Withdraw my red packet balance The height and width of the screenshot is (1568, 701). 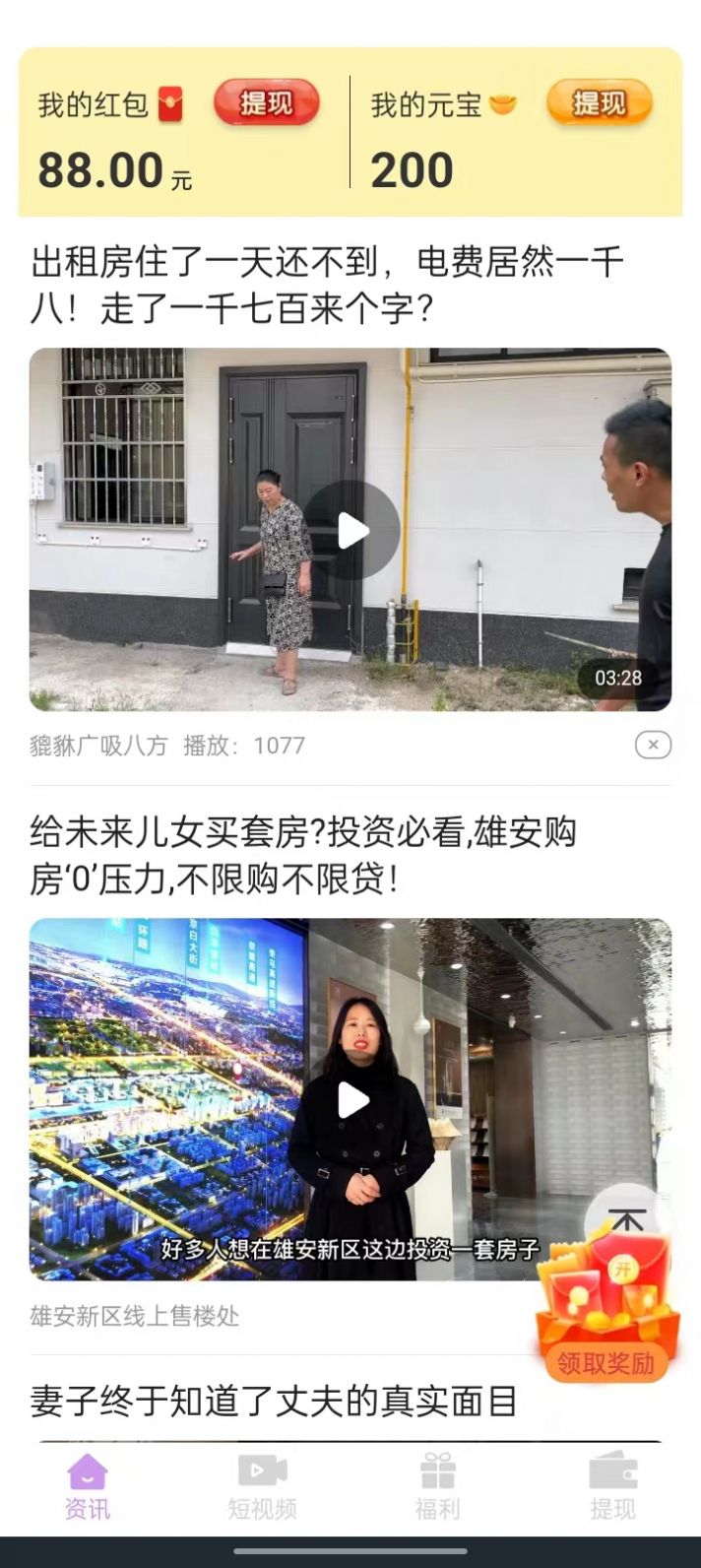[266, 103]
